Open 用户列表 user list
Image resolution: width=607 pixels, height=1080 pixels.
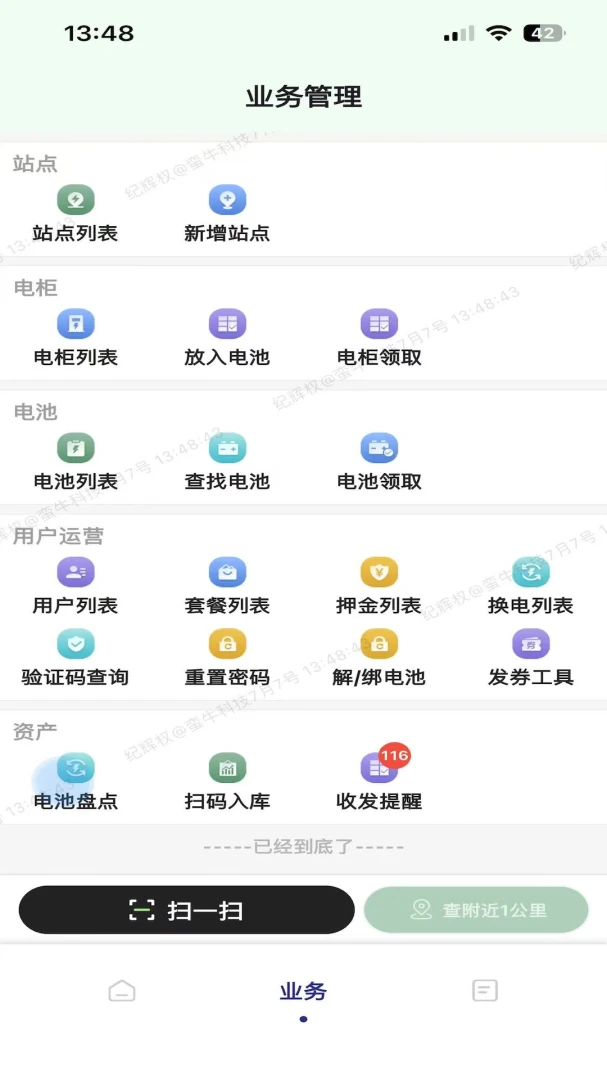[75, 586]
